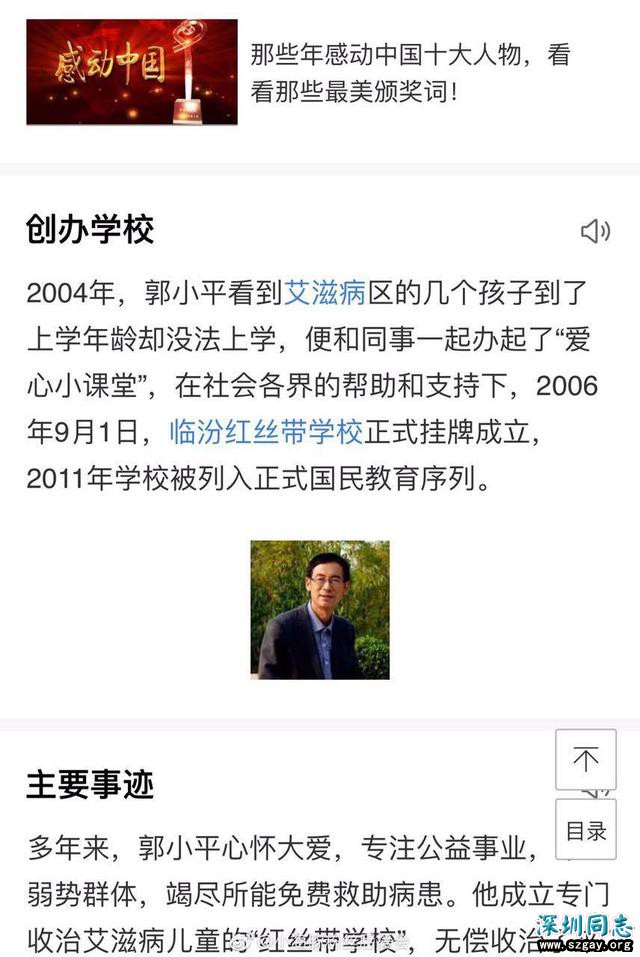View the photo of 郭小平
This screenshot has width=640, height=957.
[320, 610]
